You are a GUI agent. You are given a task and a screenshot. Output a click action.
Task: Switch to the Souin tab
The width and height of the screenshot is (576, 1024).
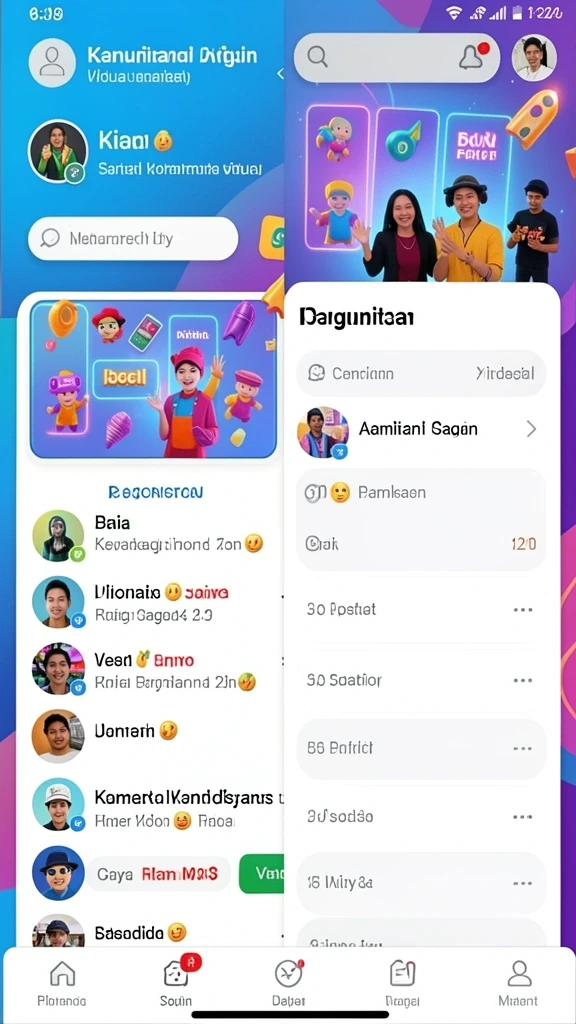176,983
